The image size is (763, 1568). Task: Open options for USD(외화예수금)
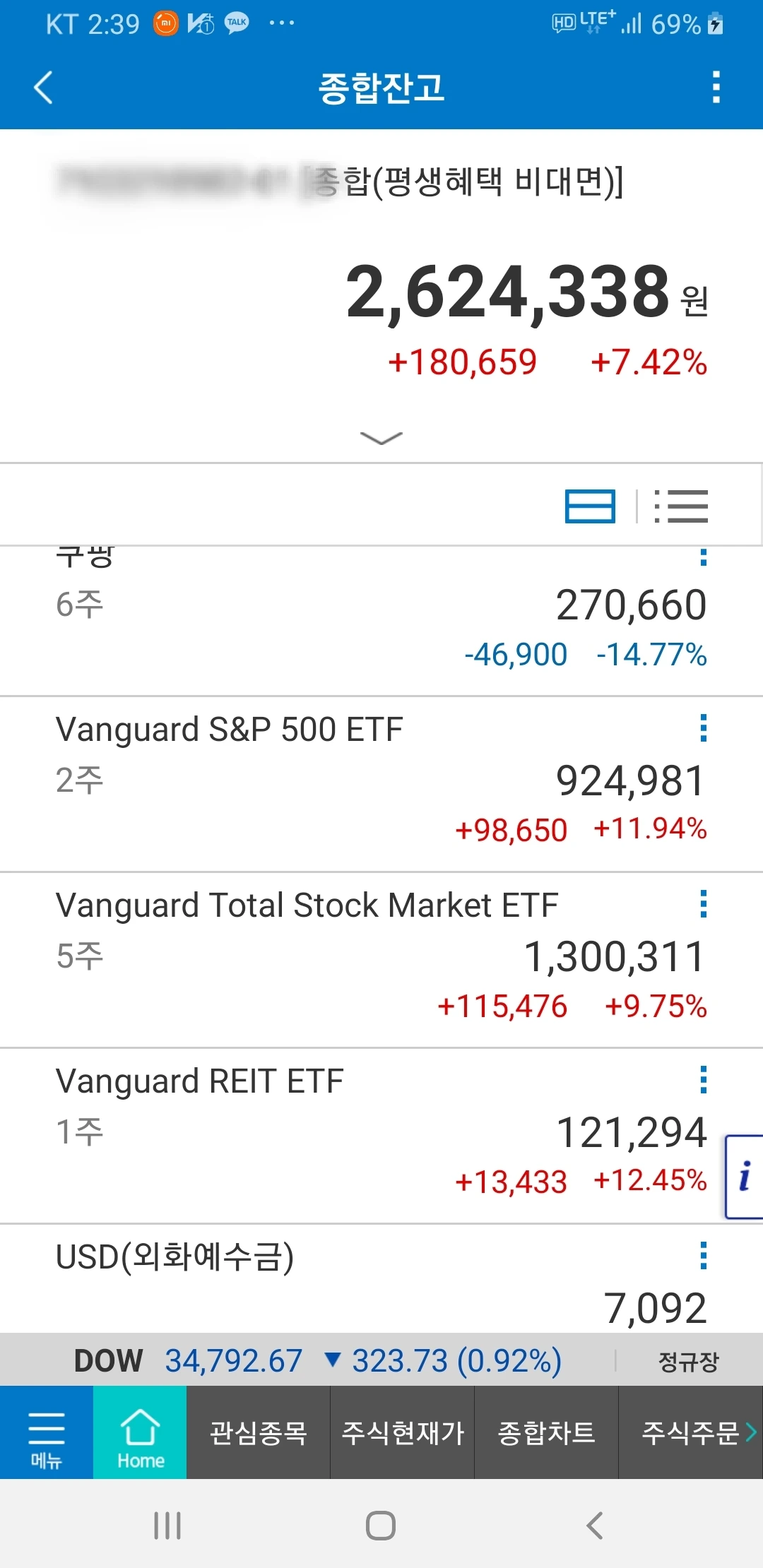tap(703, 1256)
